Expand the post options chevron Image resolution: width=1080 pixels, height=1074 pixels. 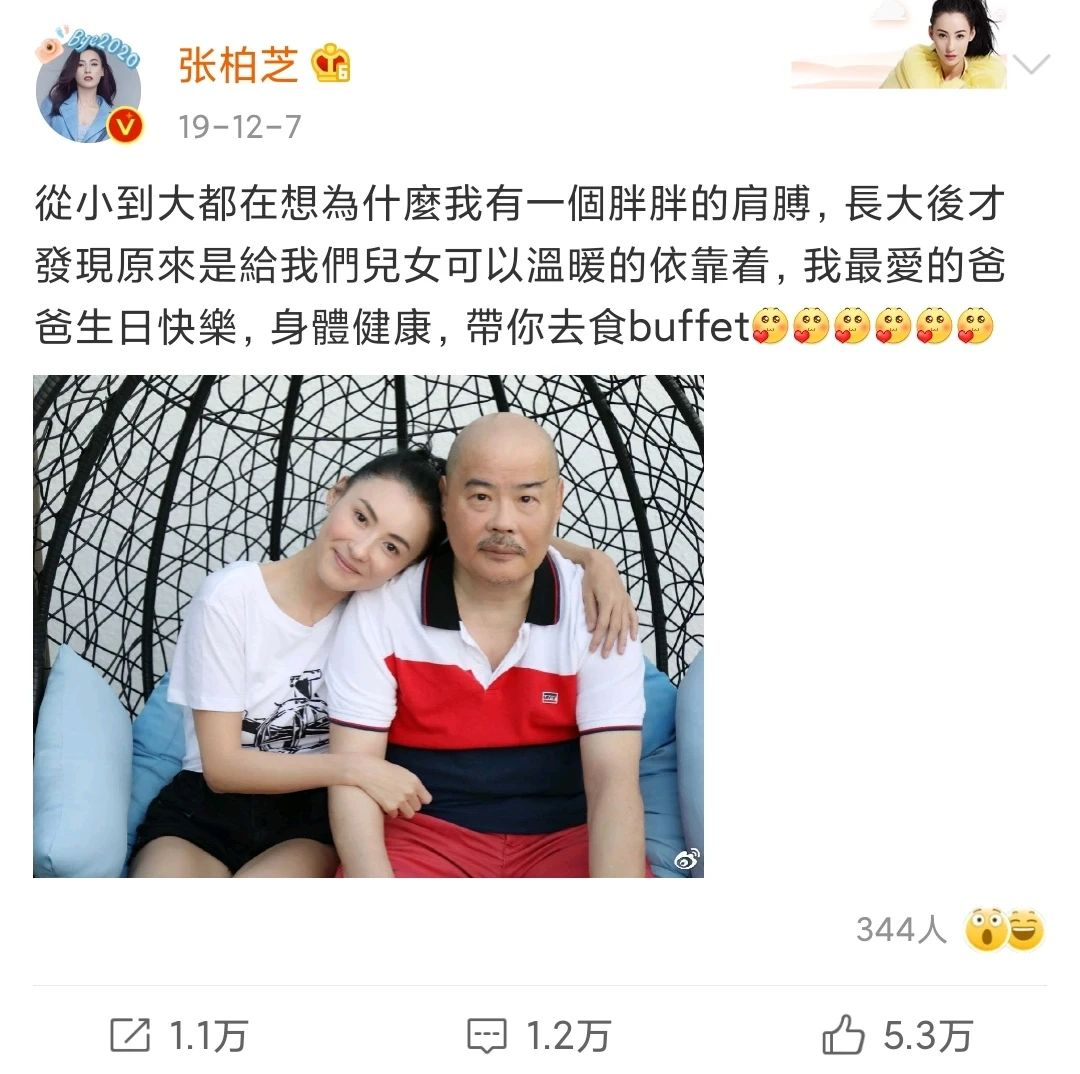coord(1030,66)
